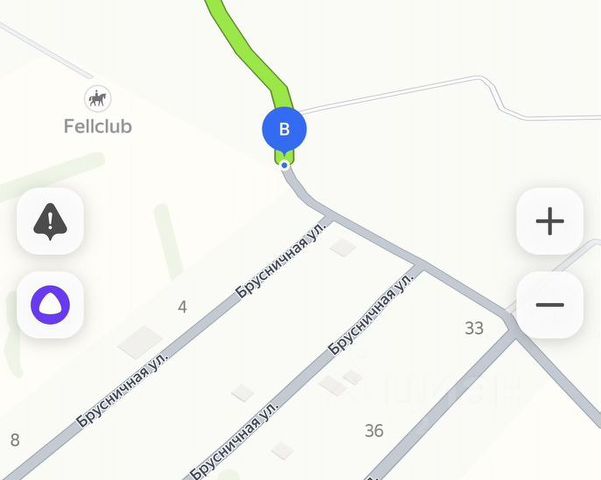601x480 pixels.
Task: Zoom in on the map
Action: coord(550,221)
